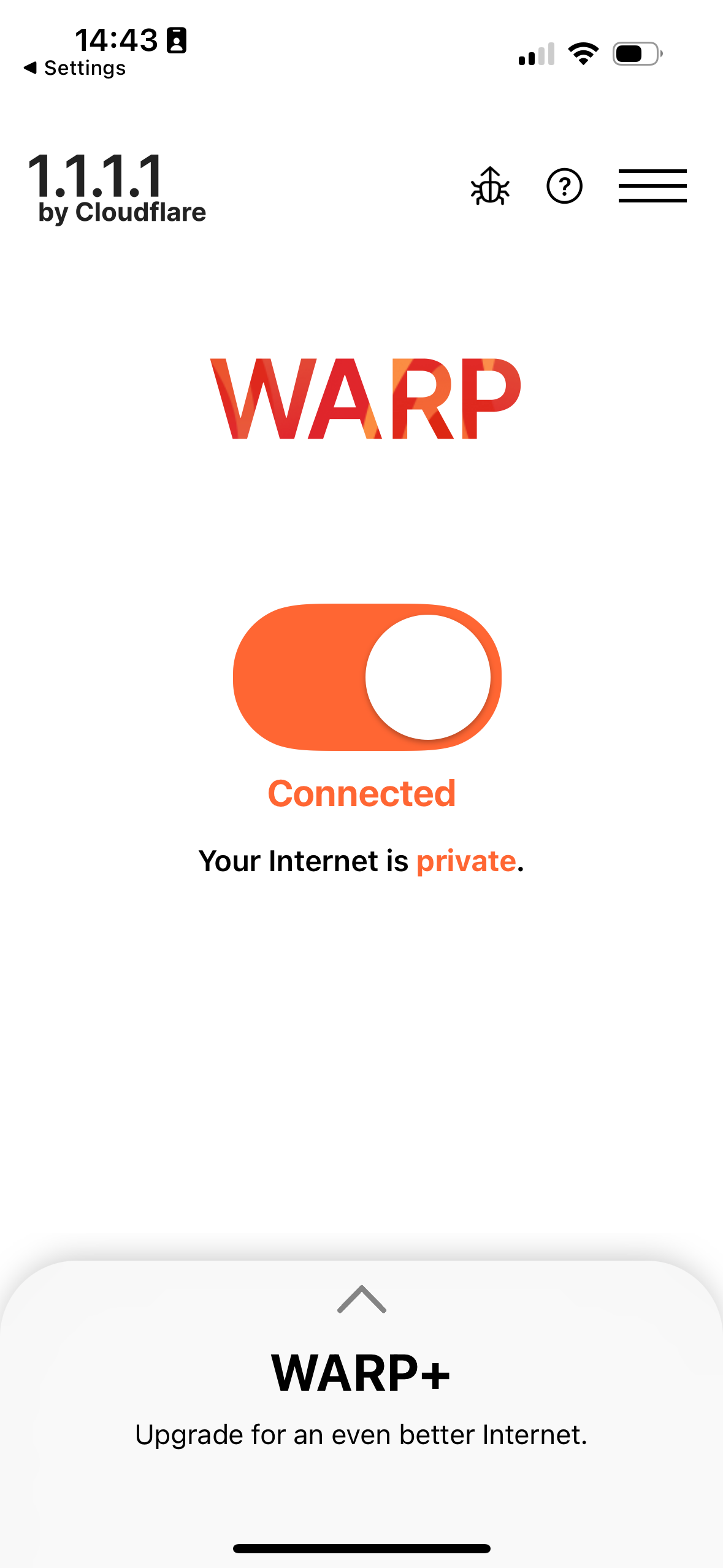Viewport: 723px width, 1568px height.
Task: Open the hamburger menu
Action: pyautogui.click(x=652, y=186)
